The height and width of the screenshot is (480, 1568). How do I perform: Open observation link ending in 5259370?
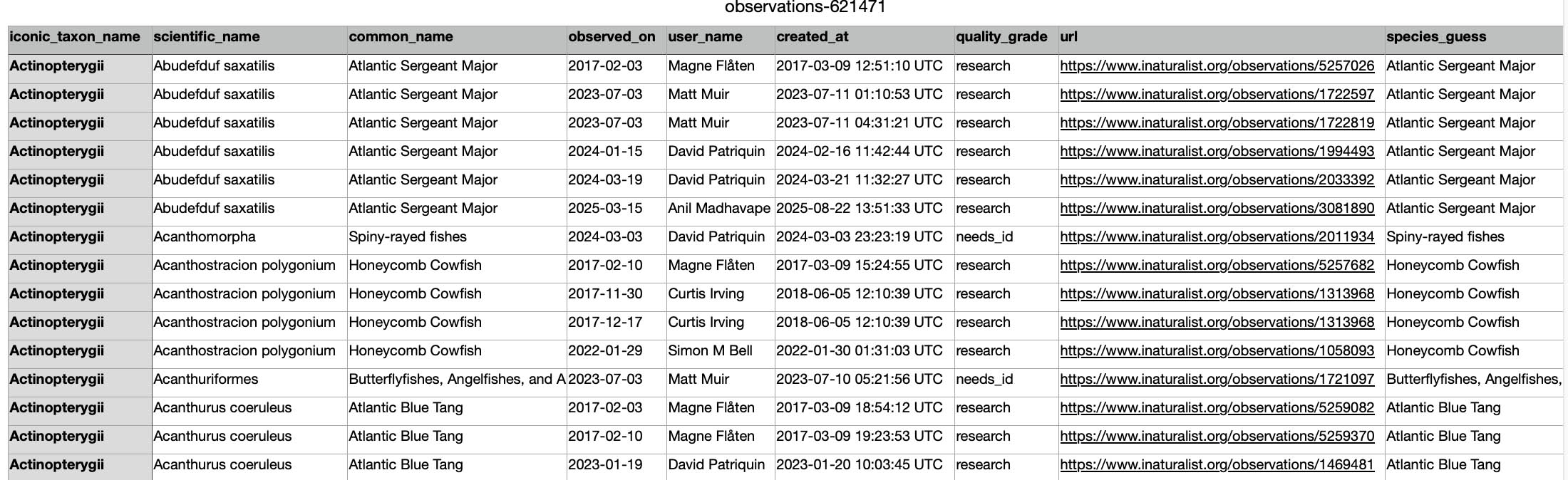tap(1217, 437)
